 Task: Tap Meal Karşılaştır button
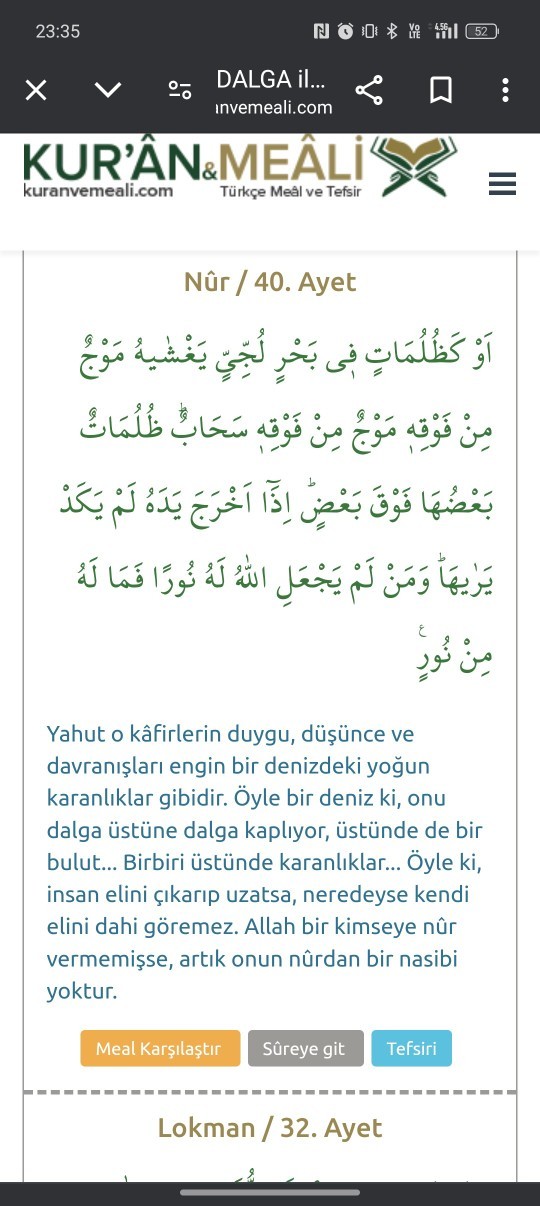[x=160, y=1049]
